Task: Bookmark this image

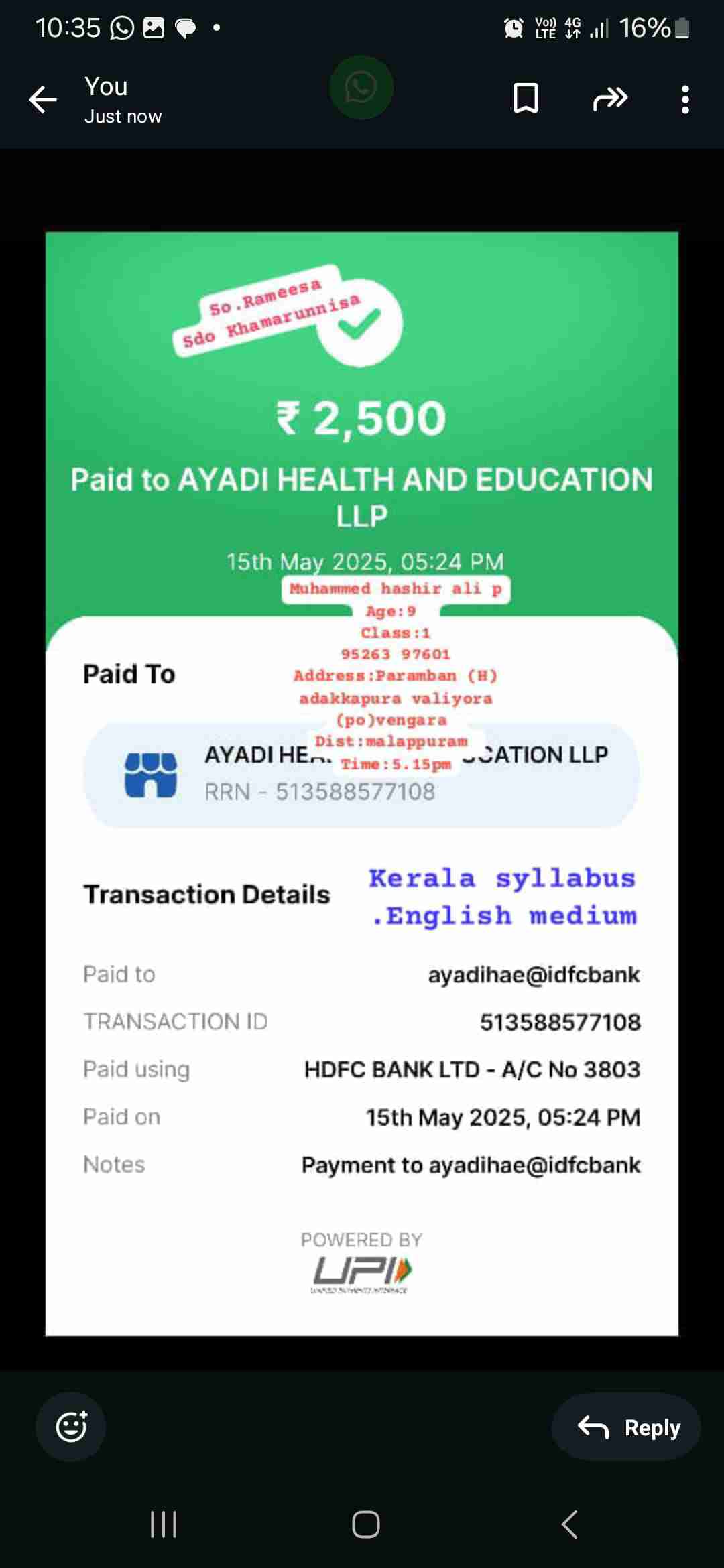Action: point(526,99)
